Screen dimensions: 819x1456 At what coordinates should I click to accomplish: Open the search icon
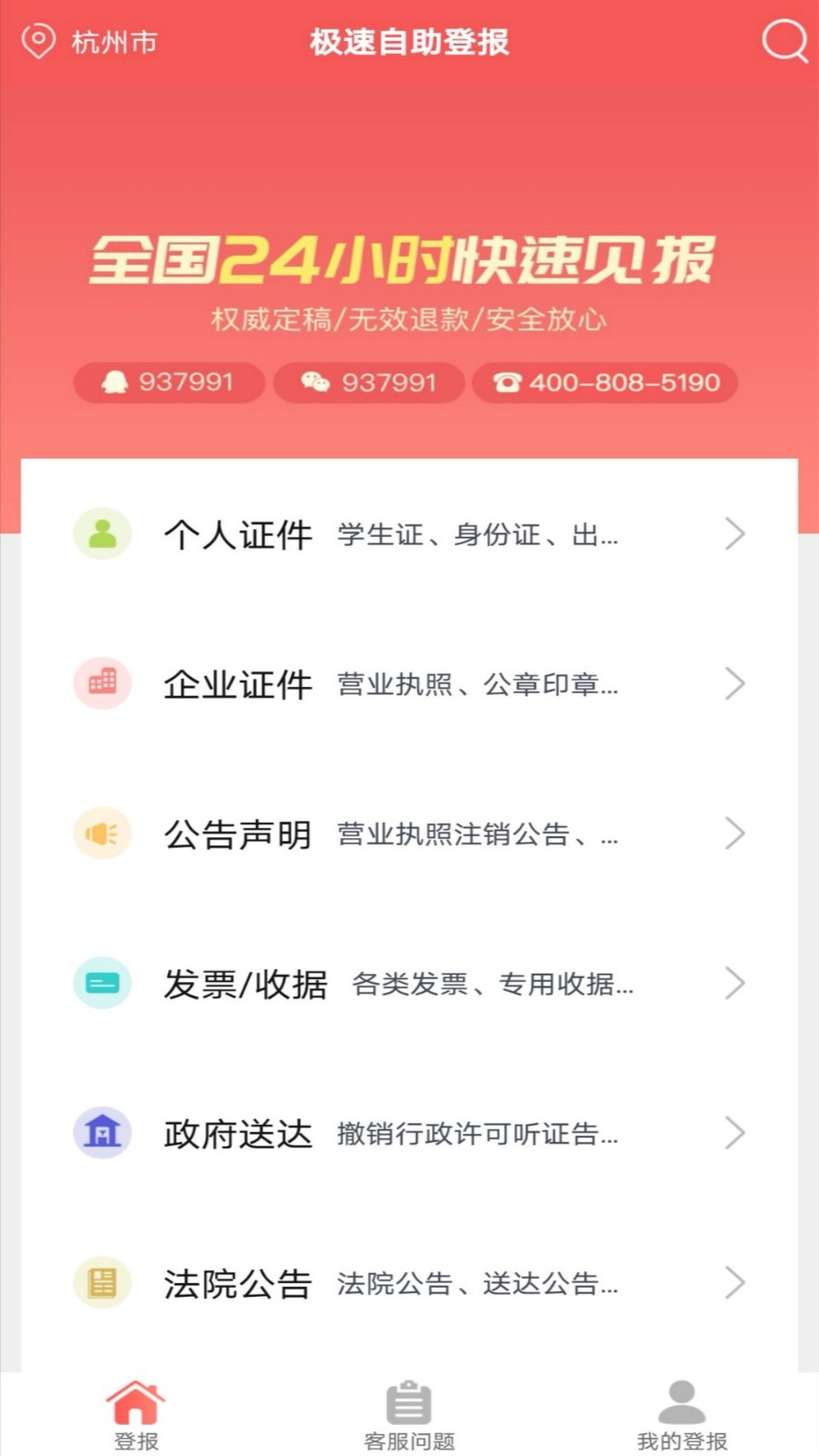(x=784, y=41)
